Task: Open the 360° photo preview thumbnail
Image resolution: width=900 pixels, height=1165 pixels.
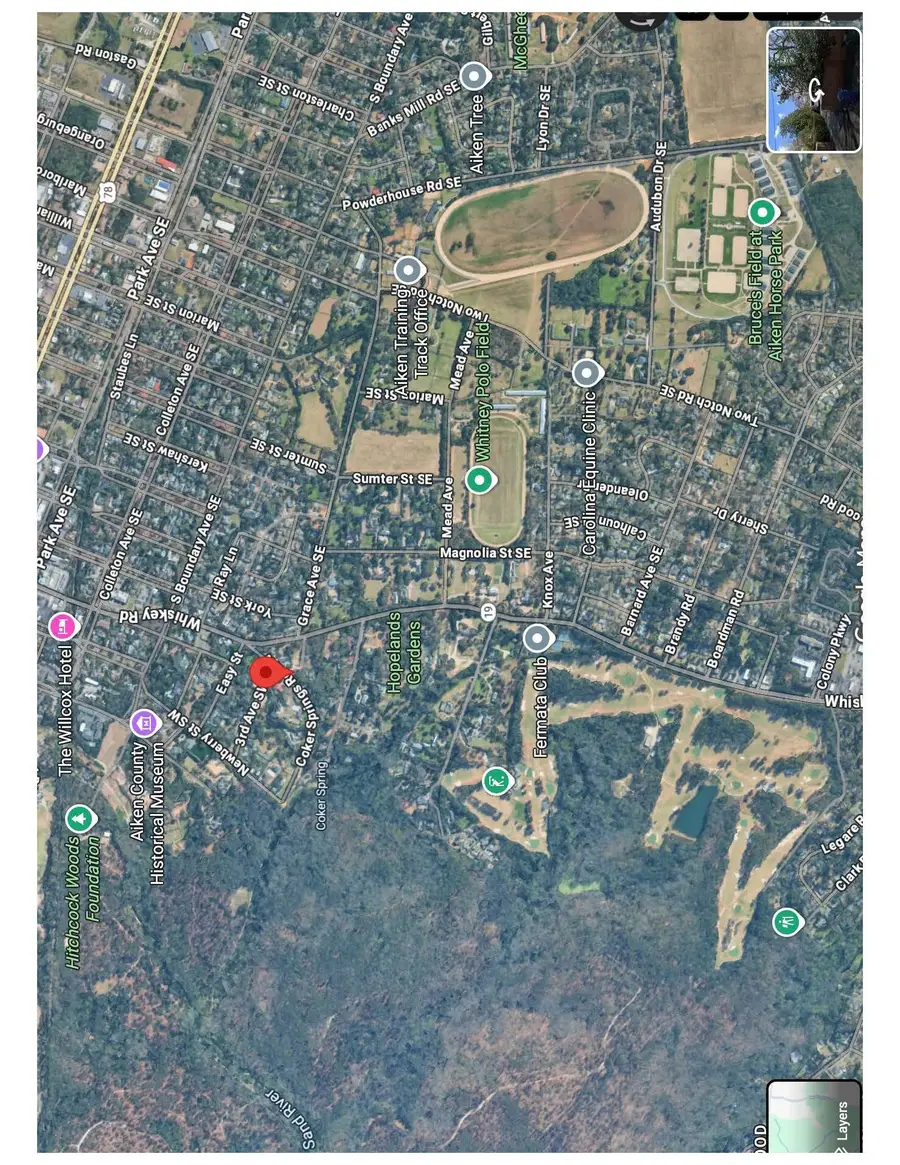Action: (x=812, y=90)
